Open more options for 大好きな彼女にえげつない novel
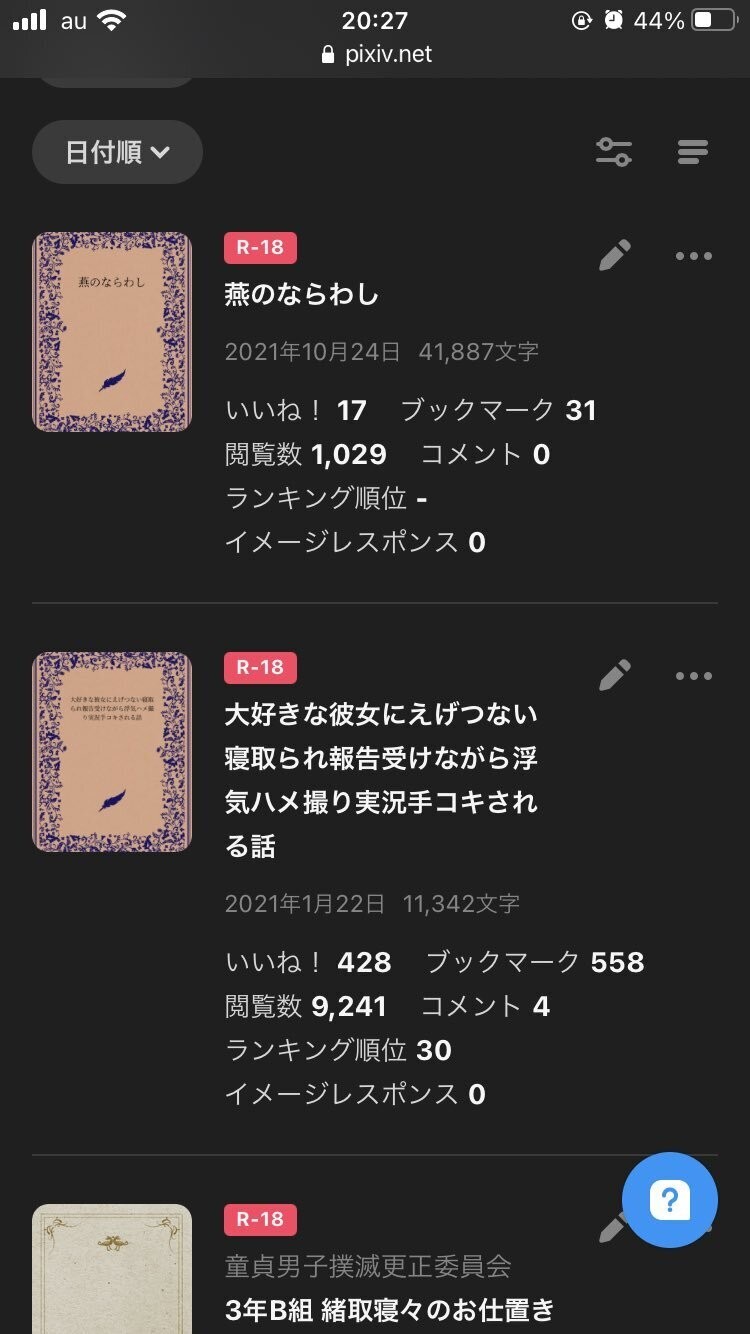 coord(693,676)
